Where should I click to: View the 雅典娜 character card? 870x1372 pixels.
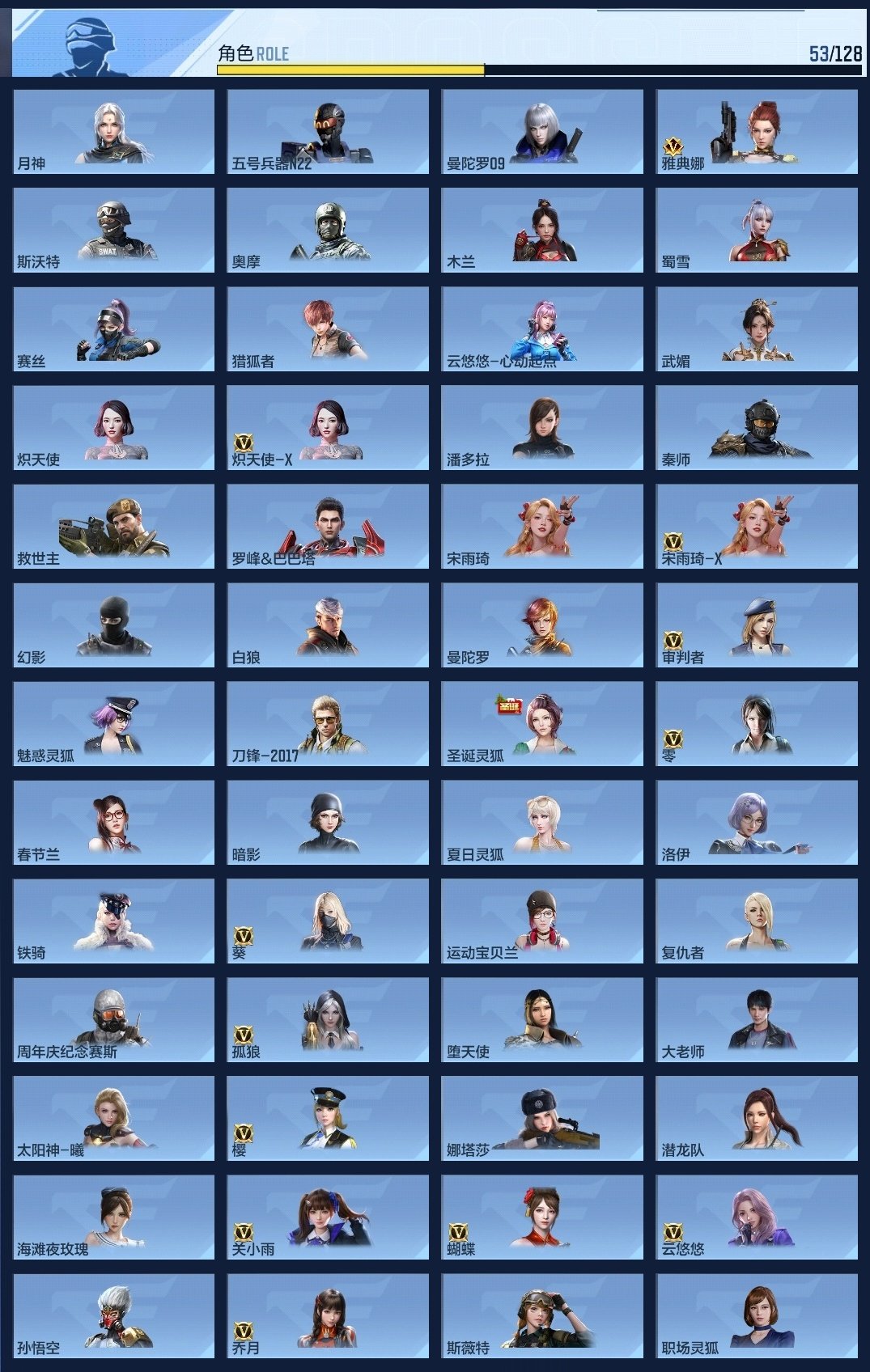756,131
